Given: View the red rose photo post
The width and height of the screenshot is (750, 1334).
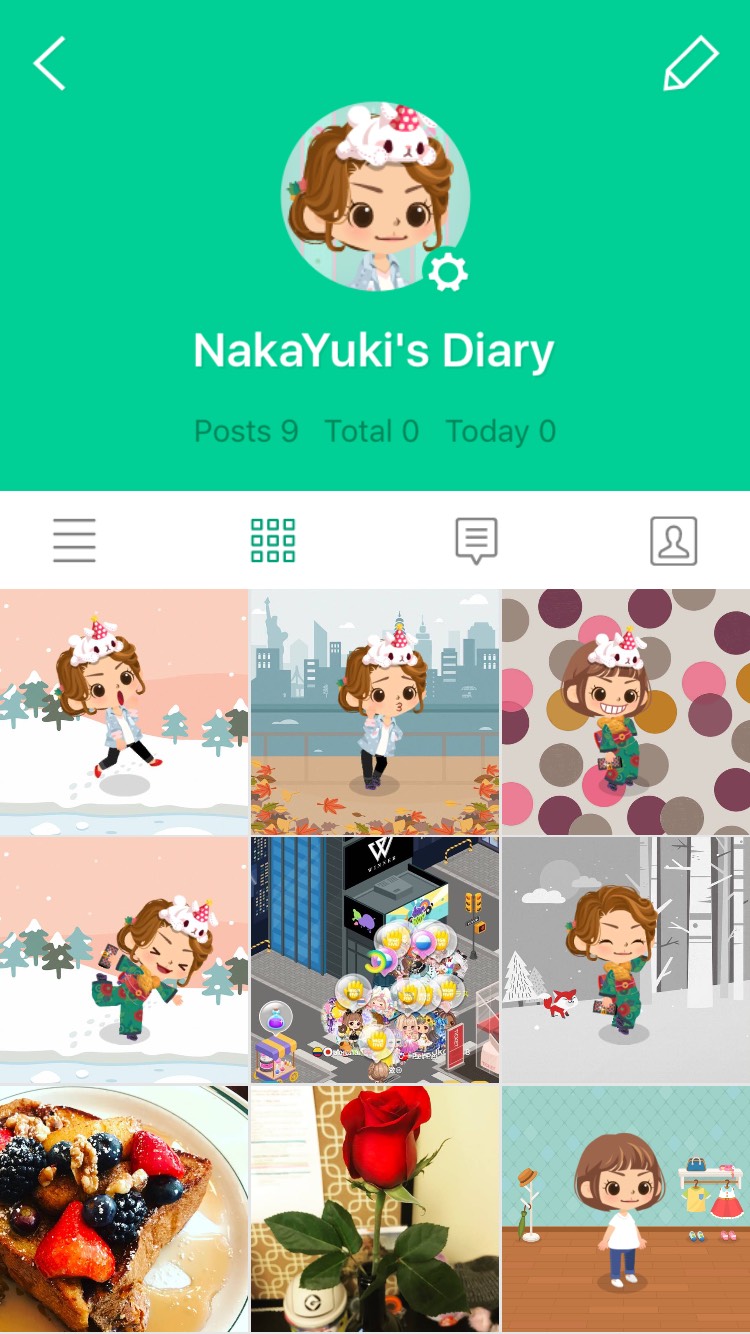Looking at the screenshot, I should [375, 1209].
